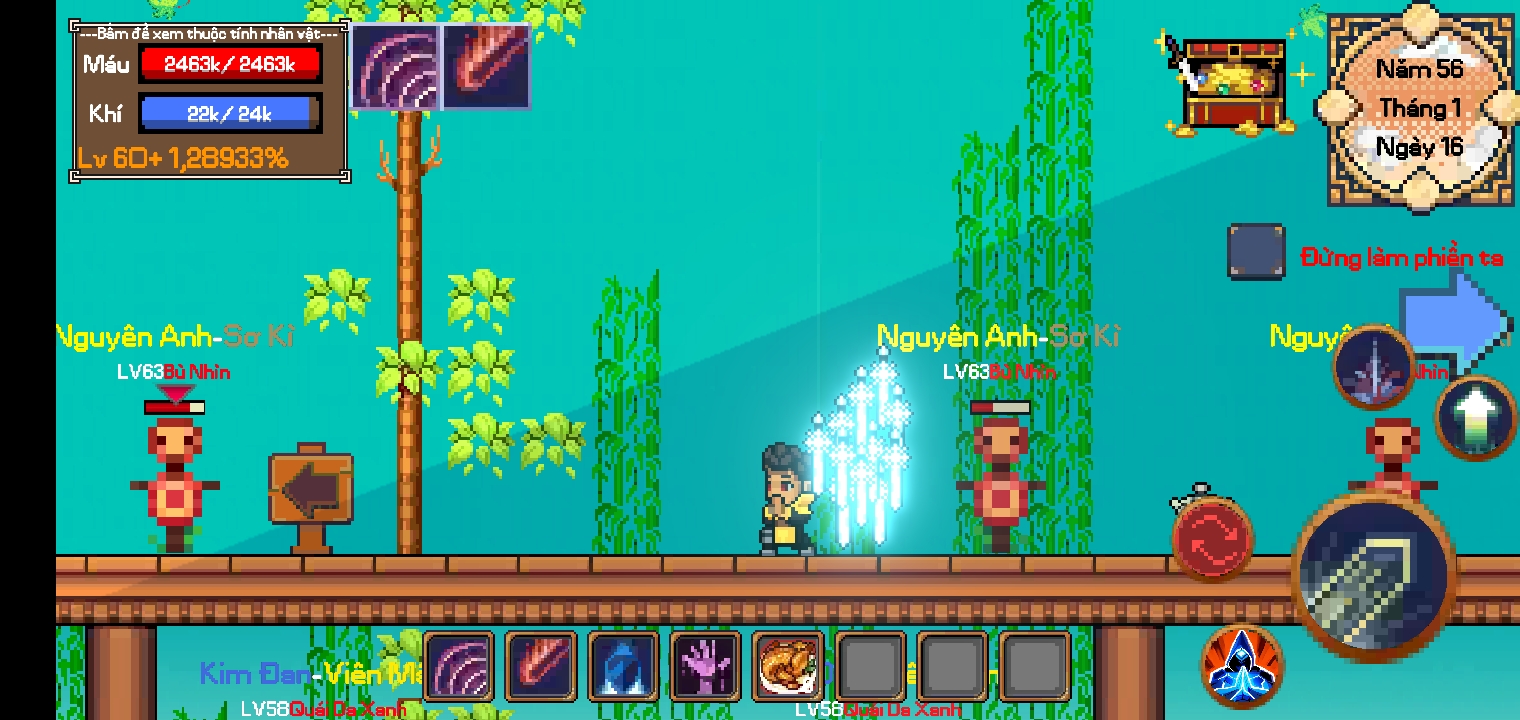Use purple wave skill in hotbar
1520x720 pixels.
coord(458,665)
